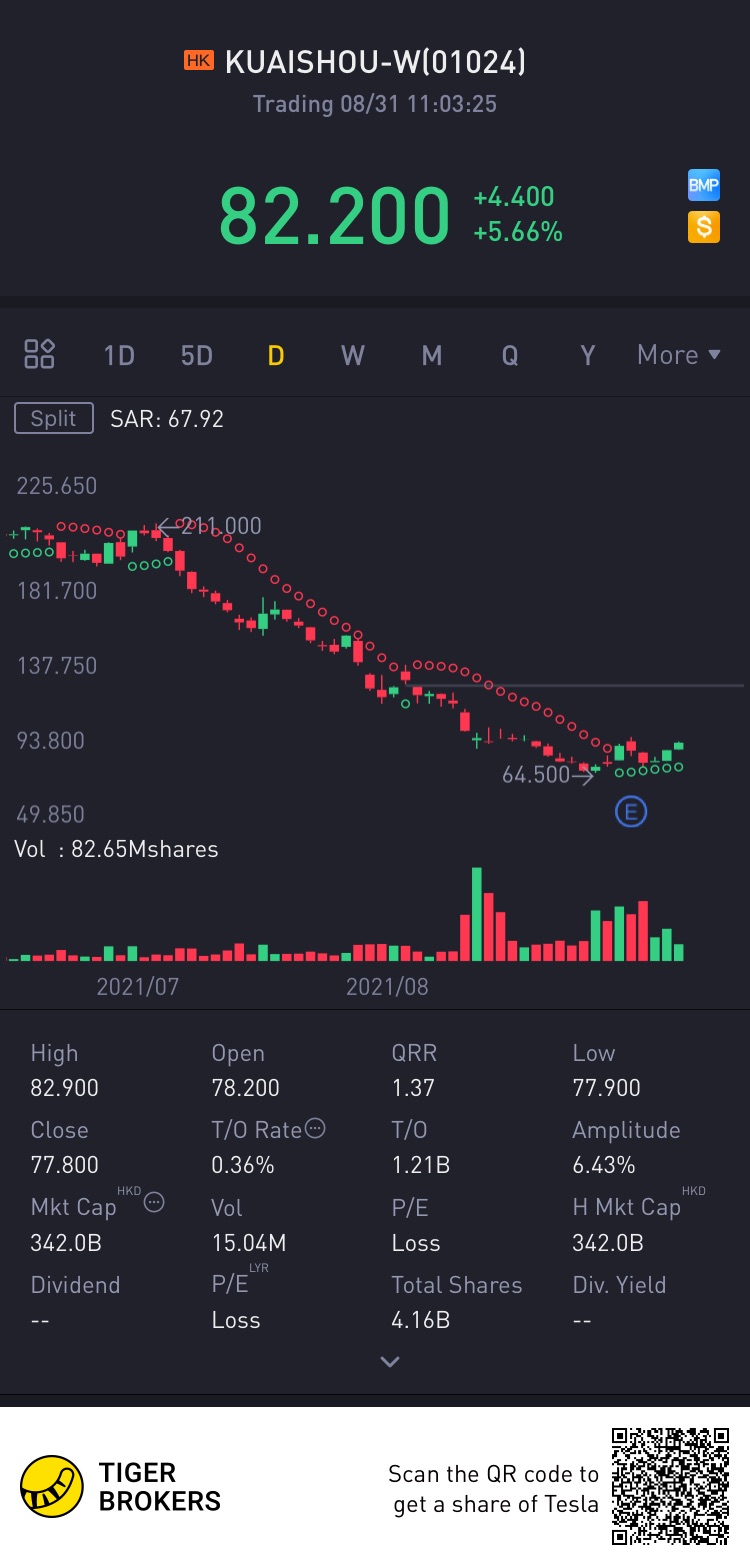Screen dimensions: 750x1567
Task: Show info for T/O Rate
Action: tap(315, 1130)
